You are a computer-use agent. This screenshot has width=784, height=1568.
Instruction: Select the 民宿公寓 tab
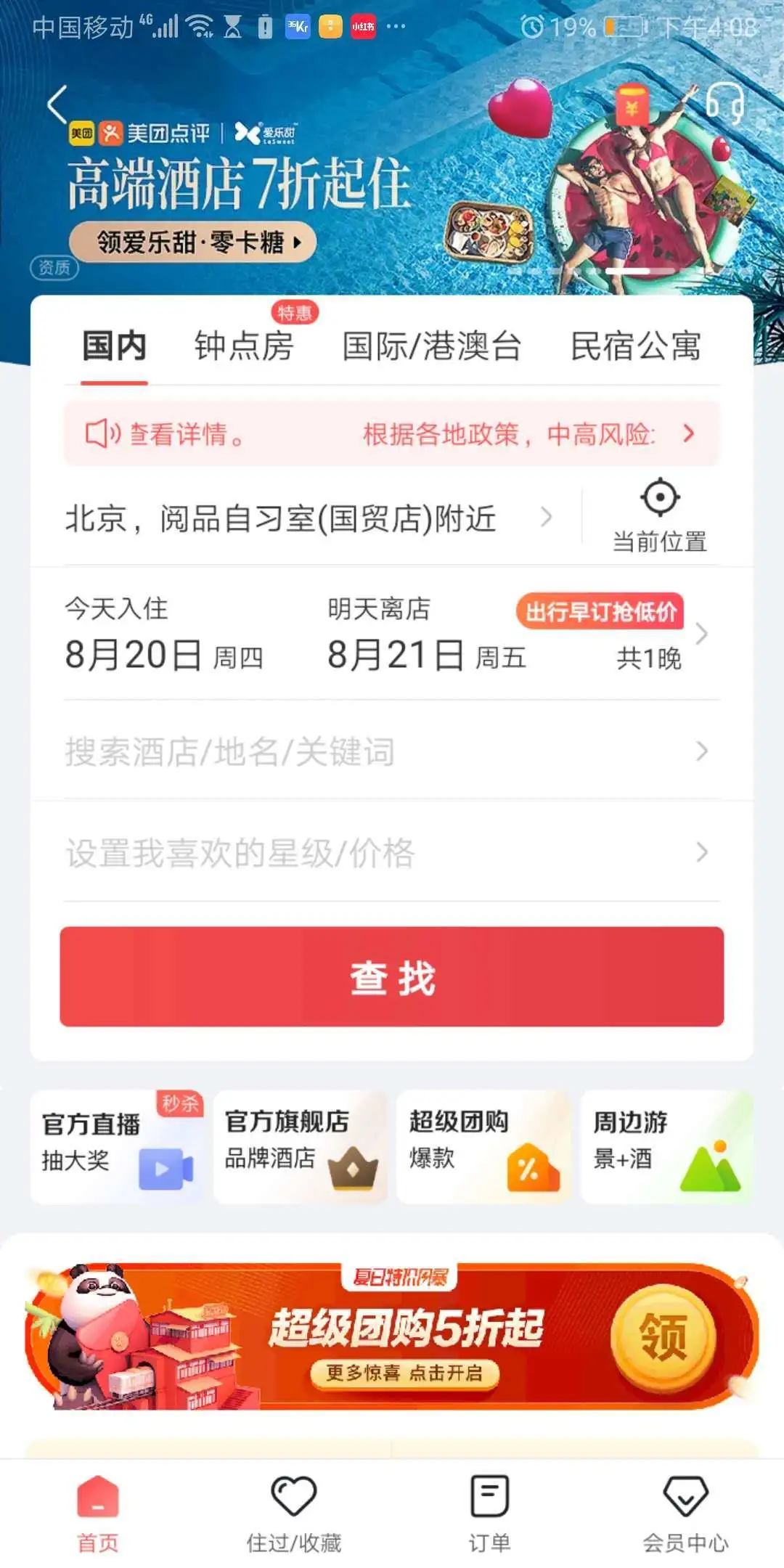(636, 347)
